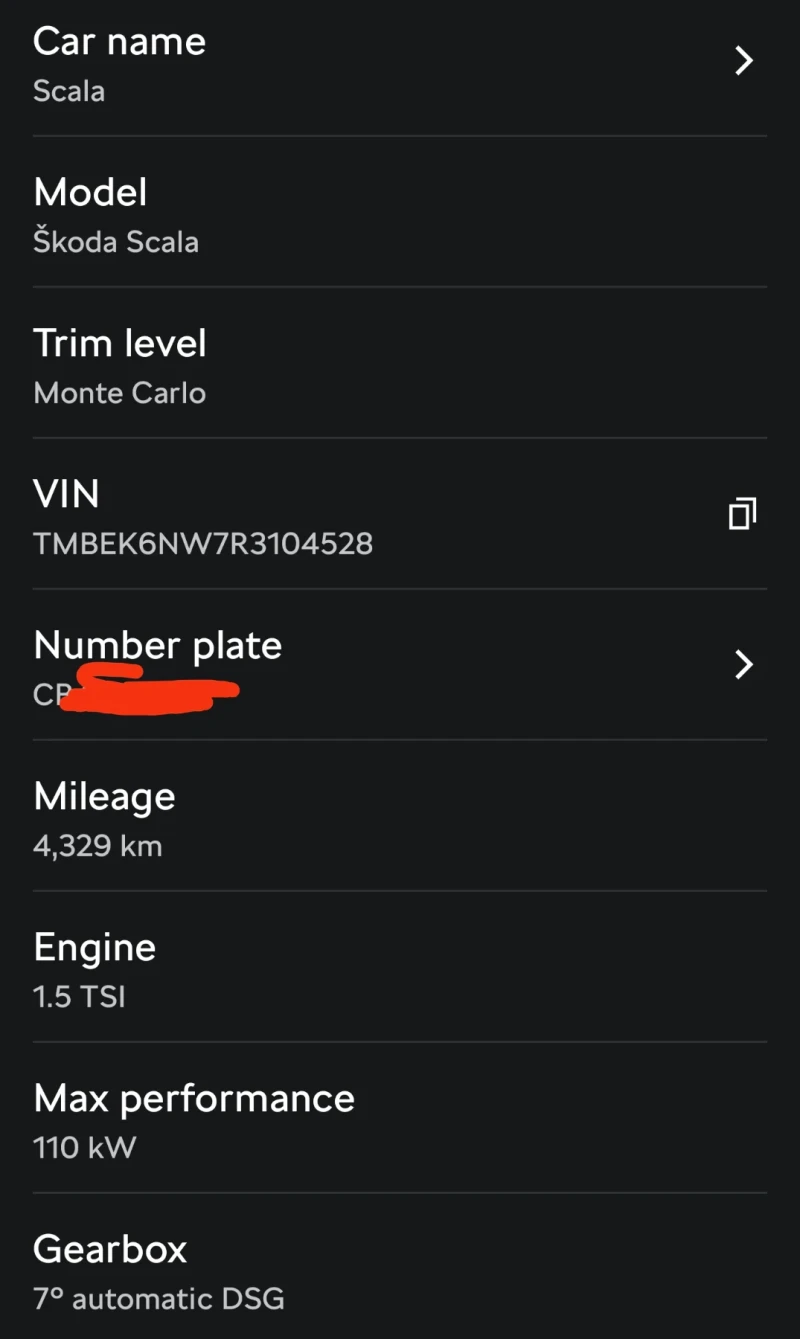Viewport: 800px width, 1339px height.
Task: Tap the Scala car name value
Action: 68,91
